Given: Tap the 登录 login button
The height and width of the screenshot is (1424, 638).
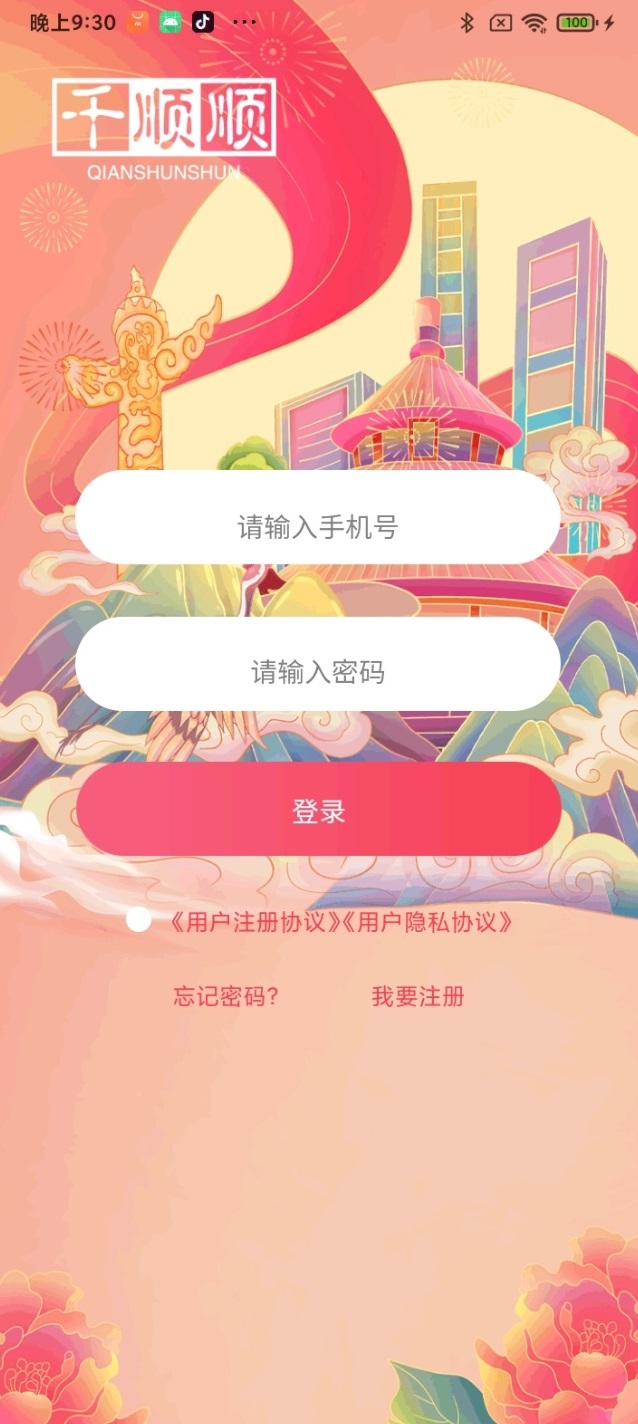Looking at the screenshot, I should 318,811.
